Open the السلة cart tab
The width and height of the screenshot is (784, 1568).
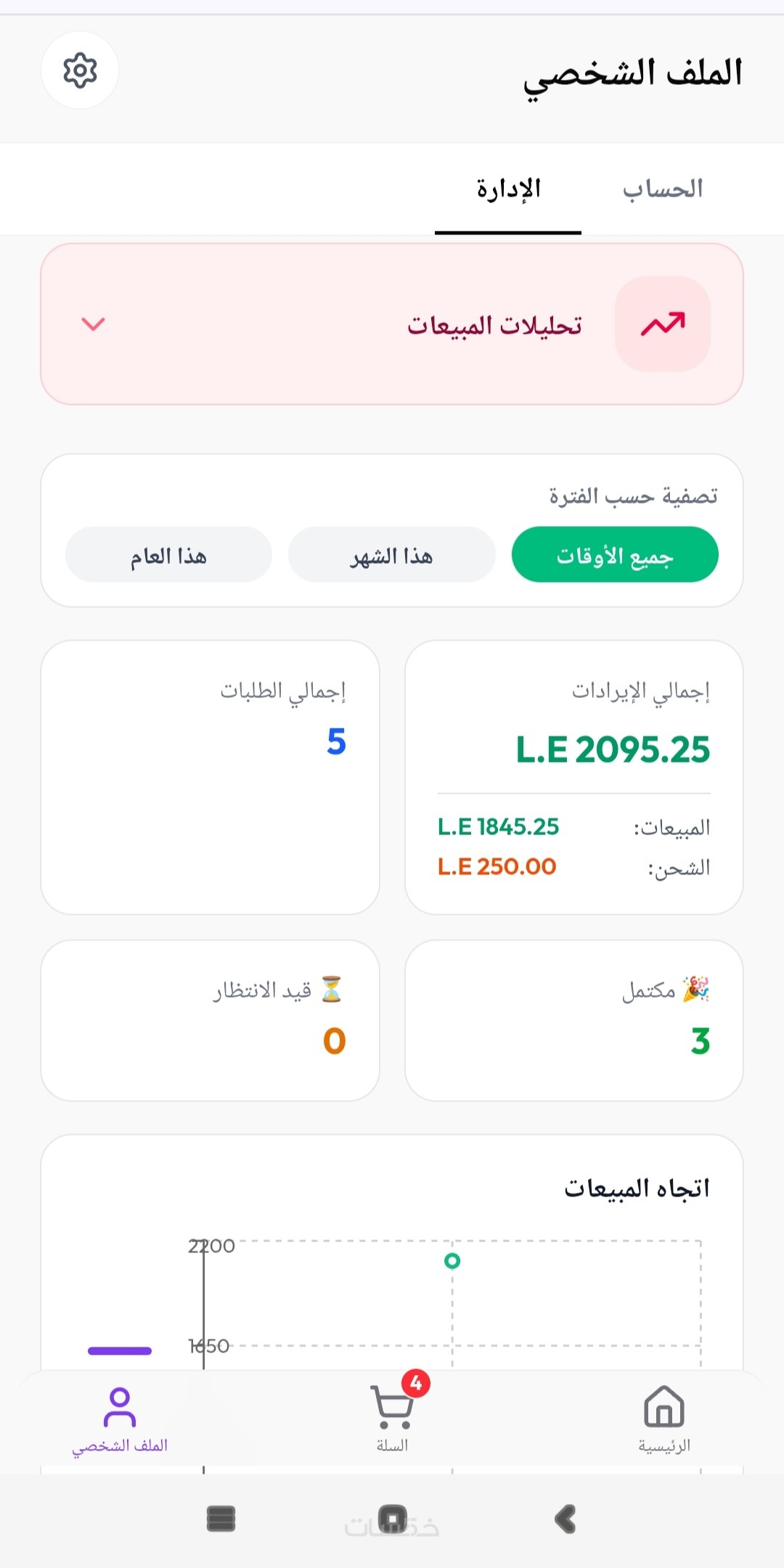392,1419
